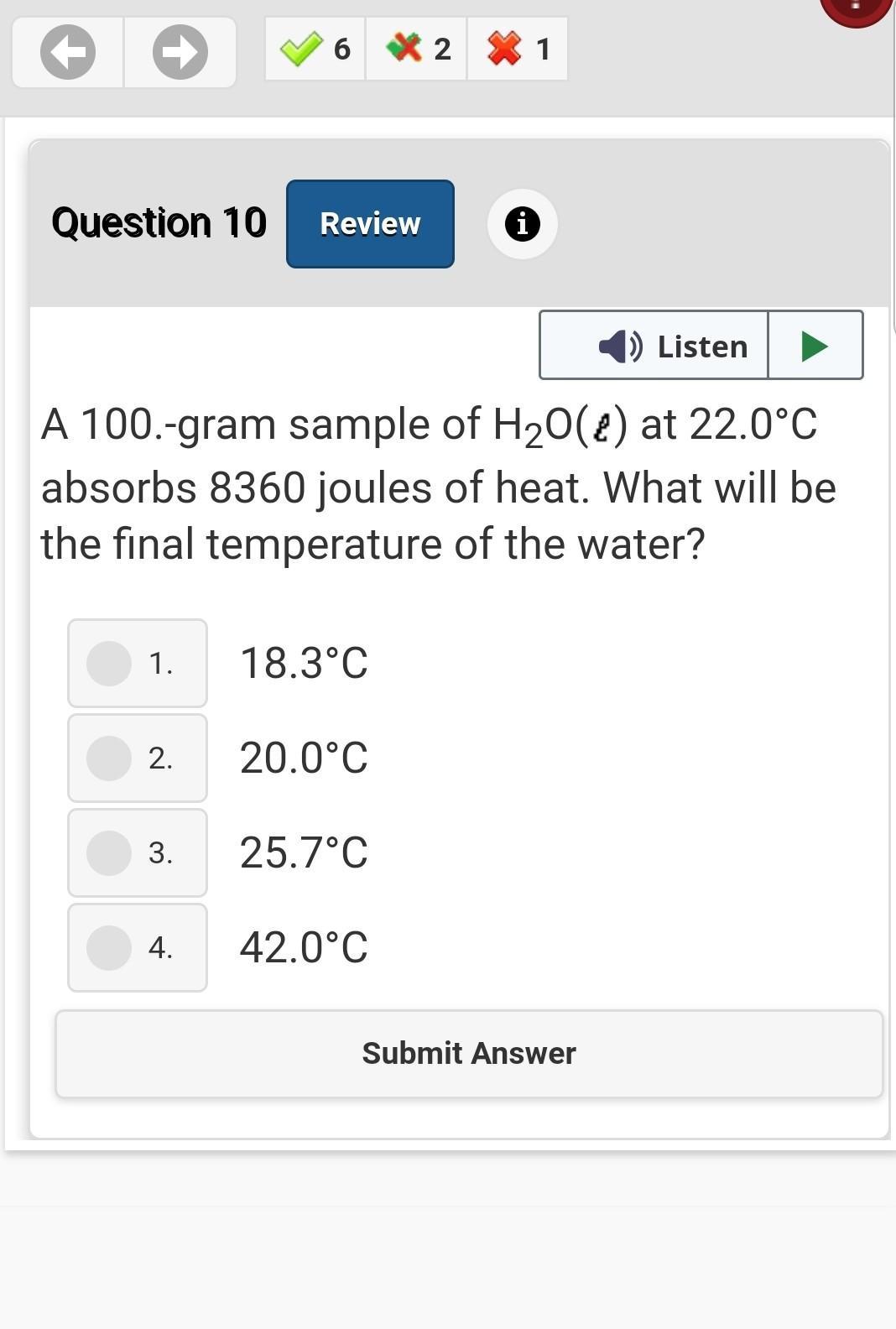
Task: Go to the previous question
Action: pyautogui.click(x=68, y=52)
